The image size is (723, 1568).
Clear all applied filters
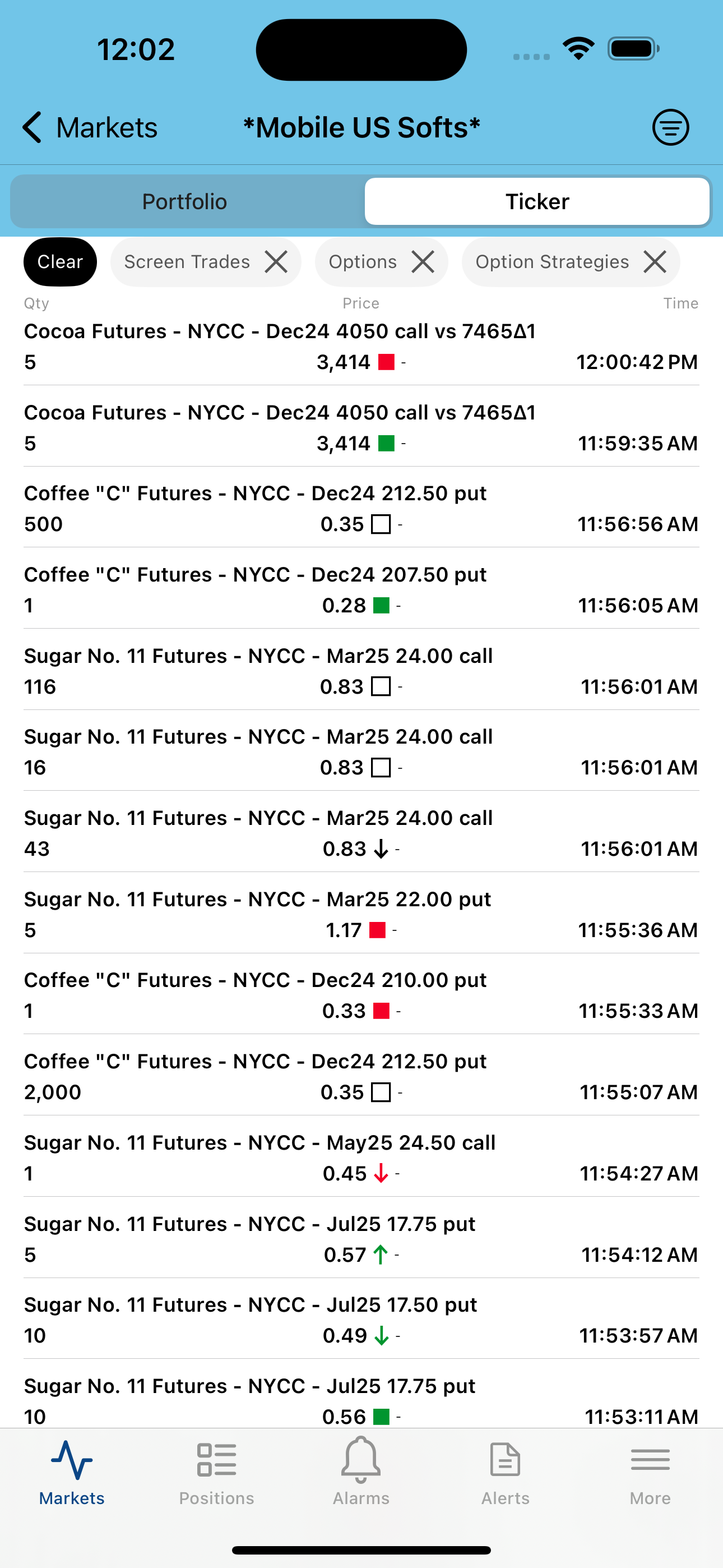coord(59,262)
